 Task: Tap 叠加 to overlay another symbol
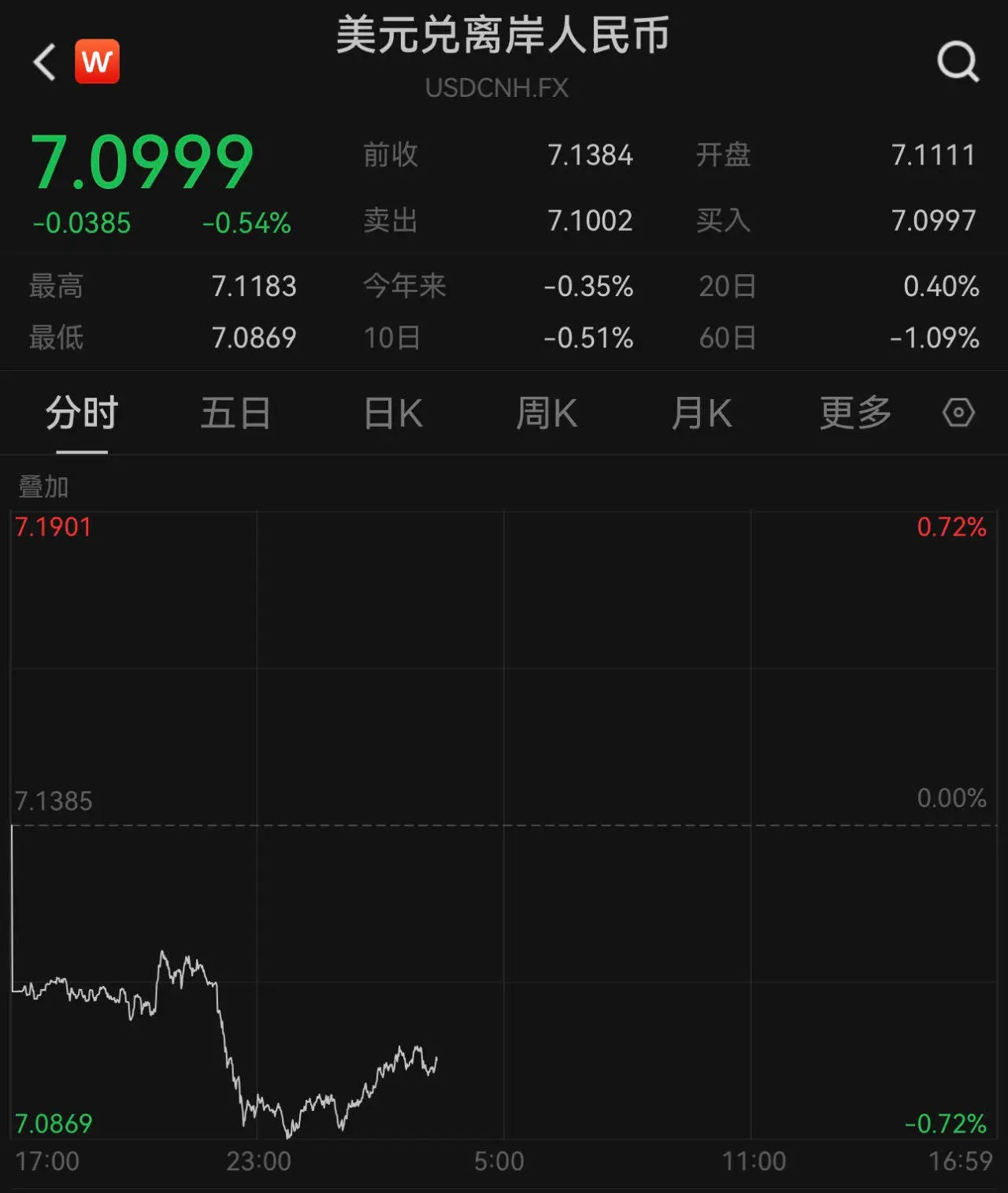(x=44, y=487)
